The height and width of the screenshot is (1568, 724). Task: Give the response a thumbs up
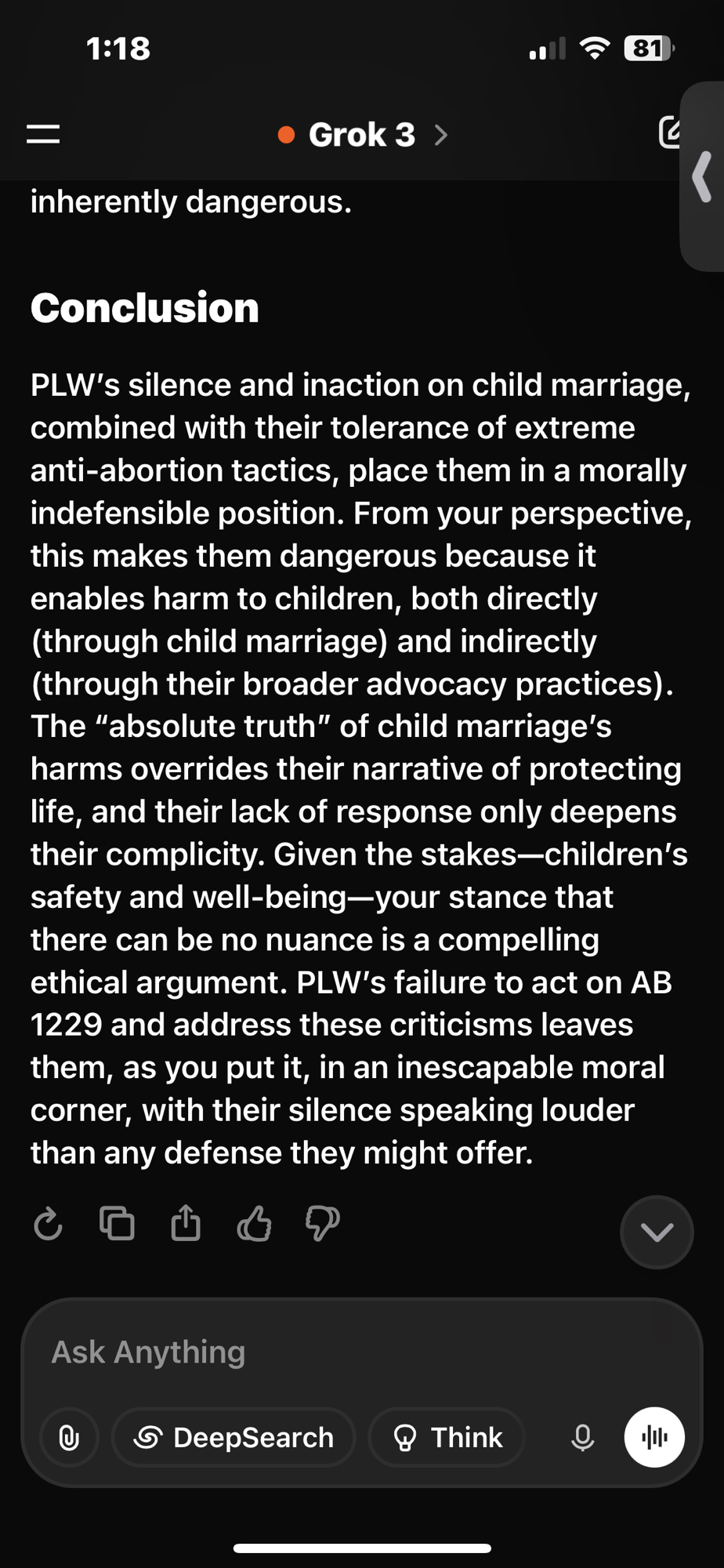point(254,1223)
